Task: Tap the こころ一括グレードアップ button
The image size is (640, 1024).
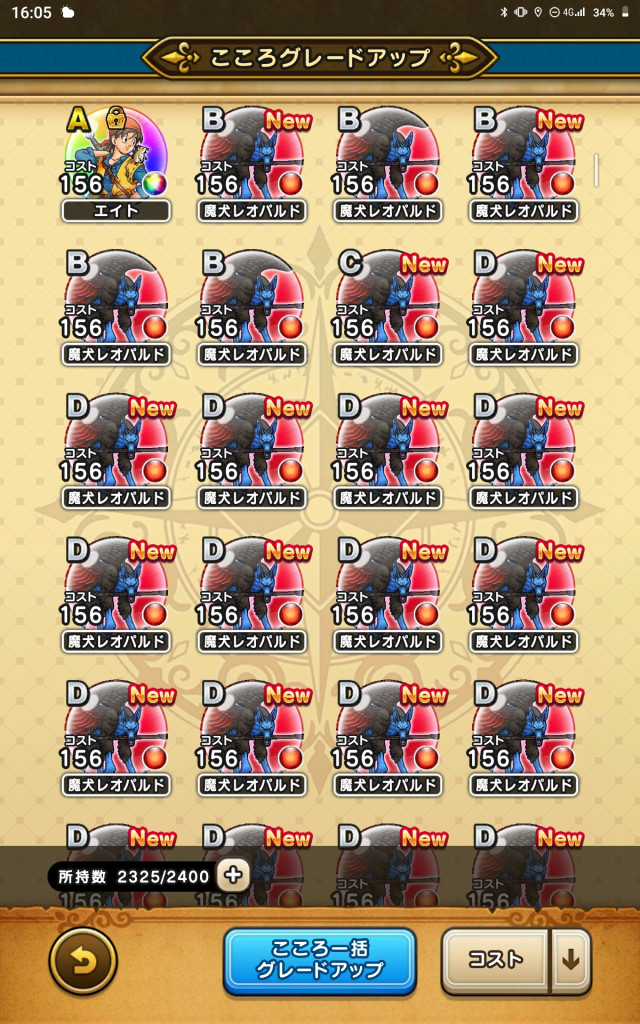Action: [319, 961]
